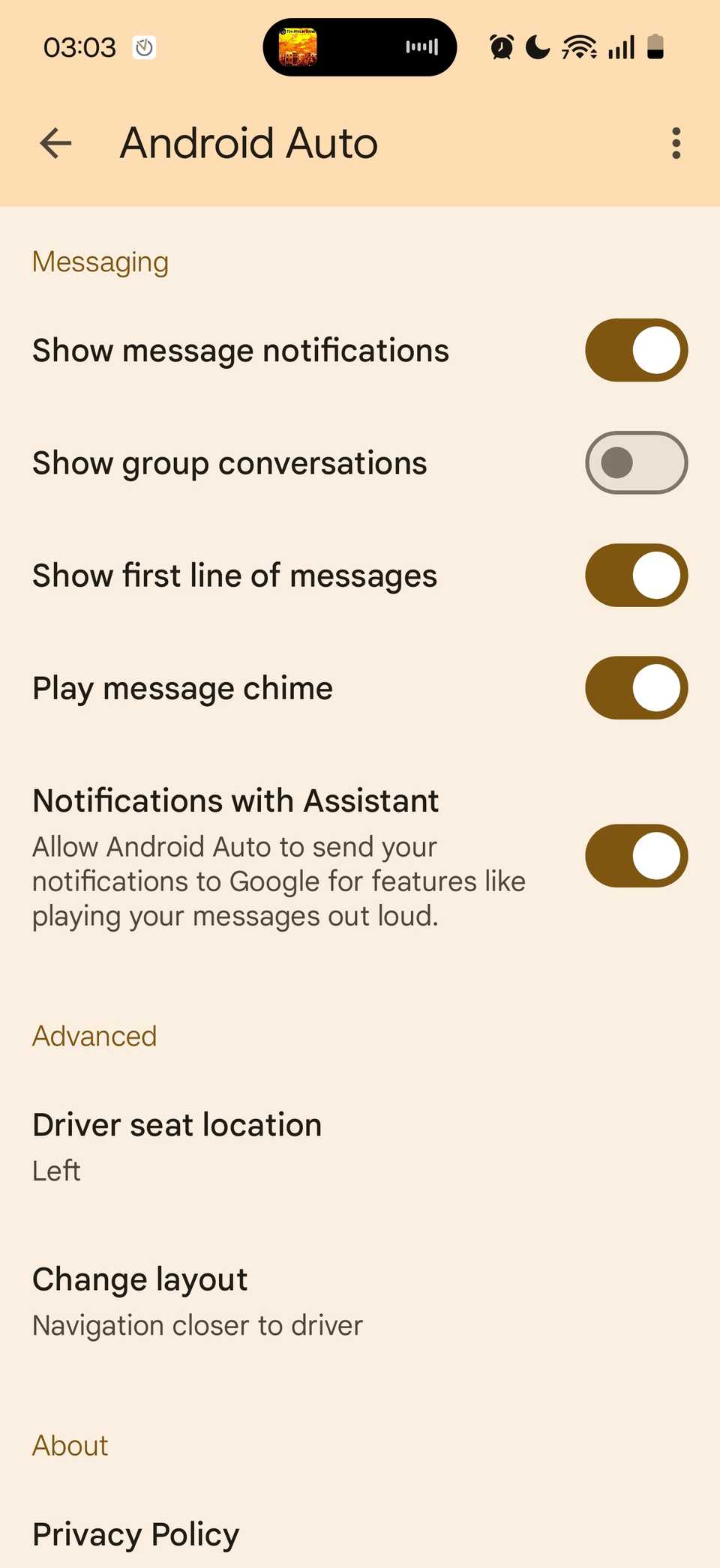The height and width of the screenshot is (1568, 720).
Task: Tap the timer icon next to the clock
Action: point(144,46)
